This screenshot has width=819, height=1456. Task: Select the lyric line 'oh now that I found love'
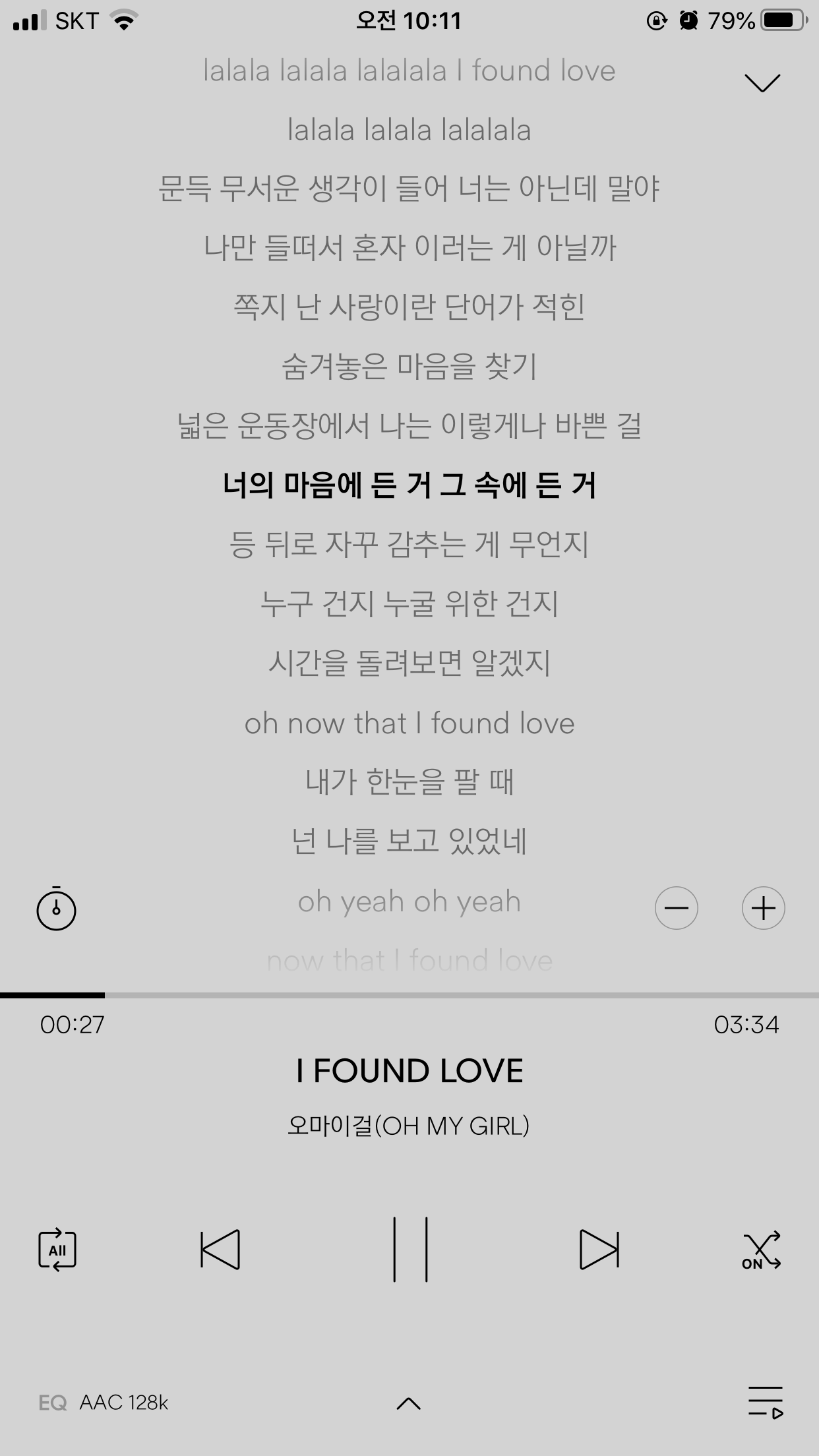pyautogui.click(x=409, y=723)
